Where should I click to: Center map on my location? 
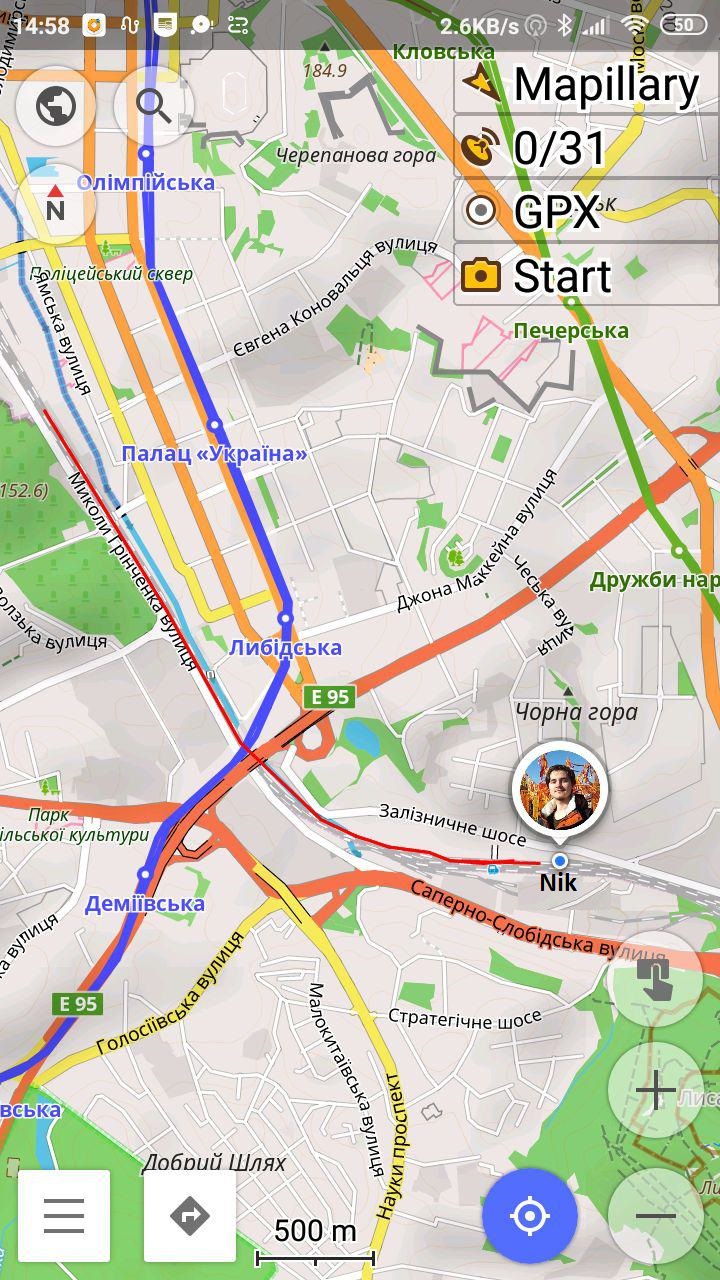[x=530, y=1216]
